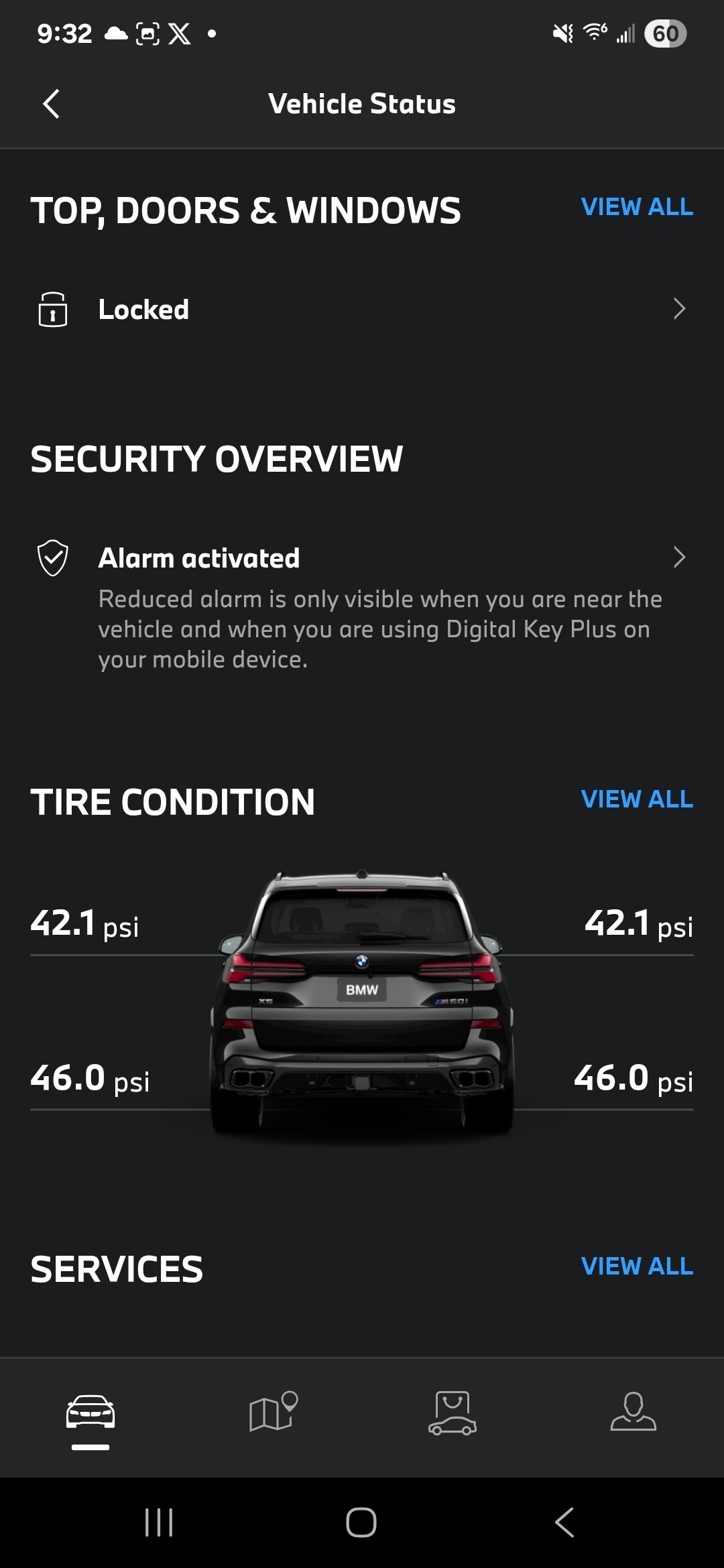Switch to the vehicle tab
724x1568 pixels.
pos(90,1414)
